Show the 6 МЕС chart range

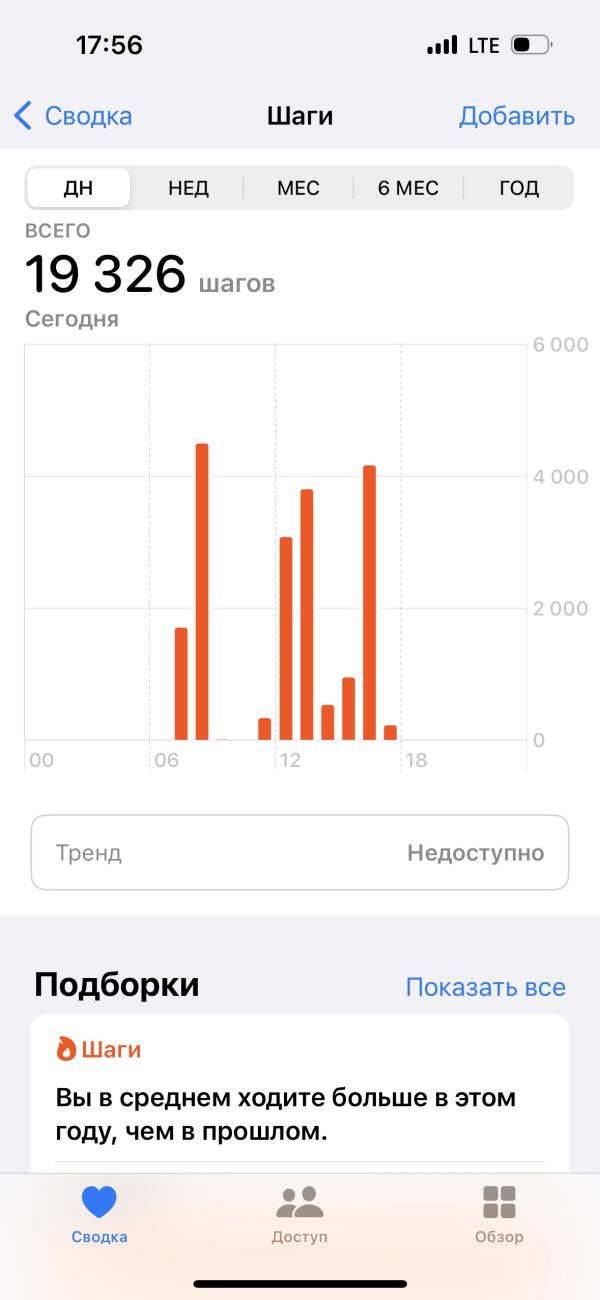pos(408,188)
